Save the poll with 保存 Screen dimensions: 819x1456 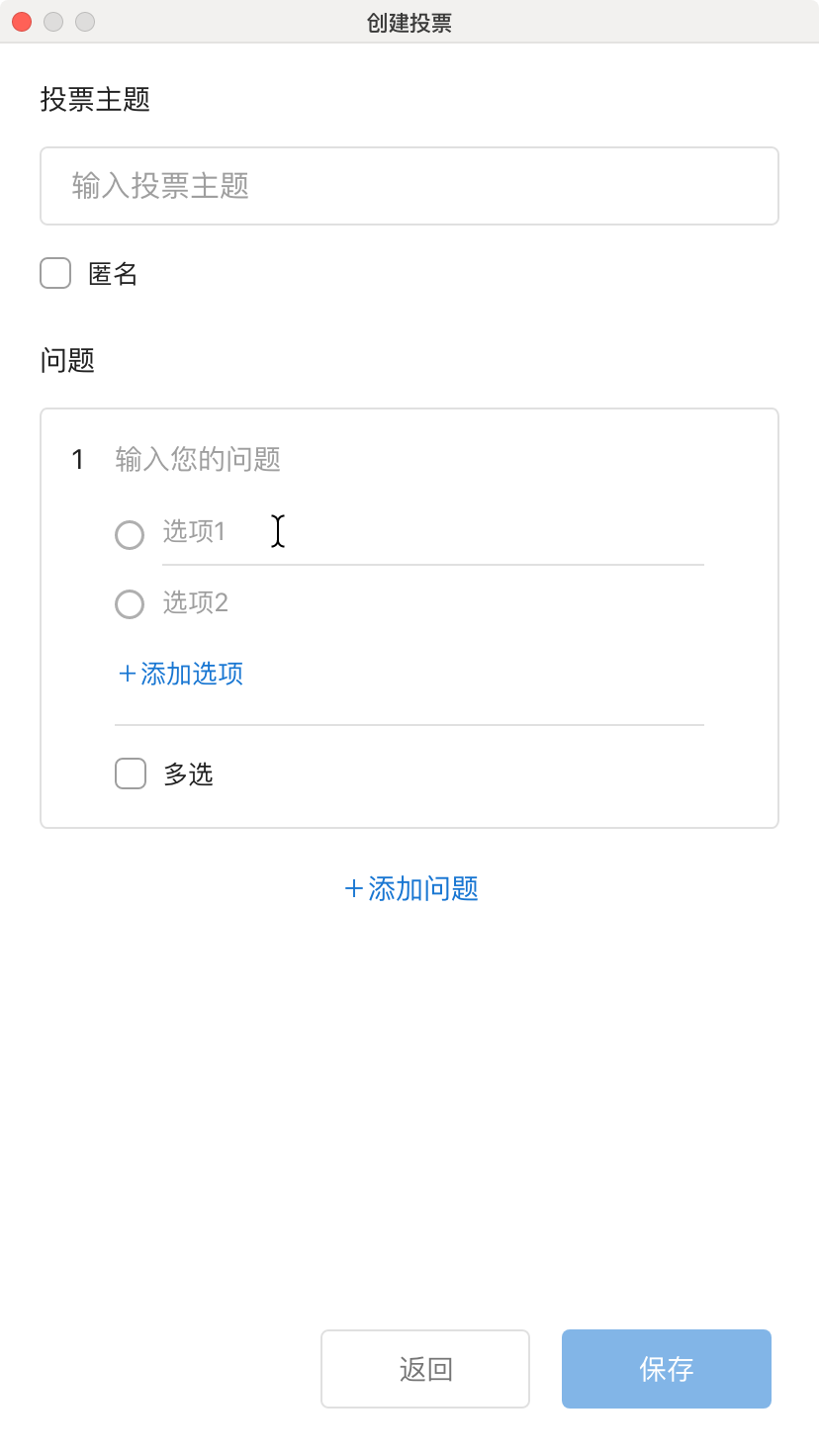pyautogui.click(x=666, y=1369)
